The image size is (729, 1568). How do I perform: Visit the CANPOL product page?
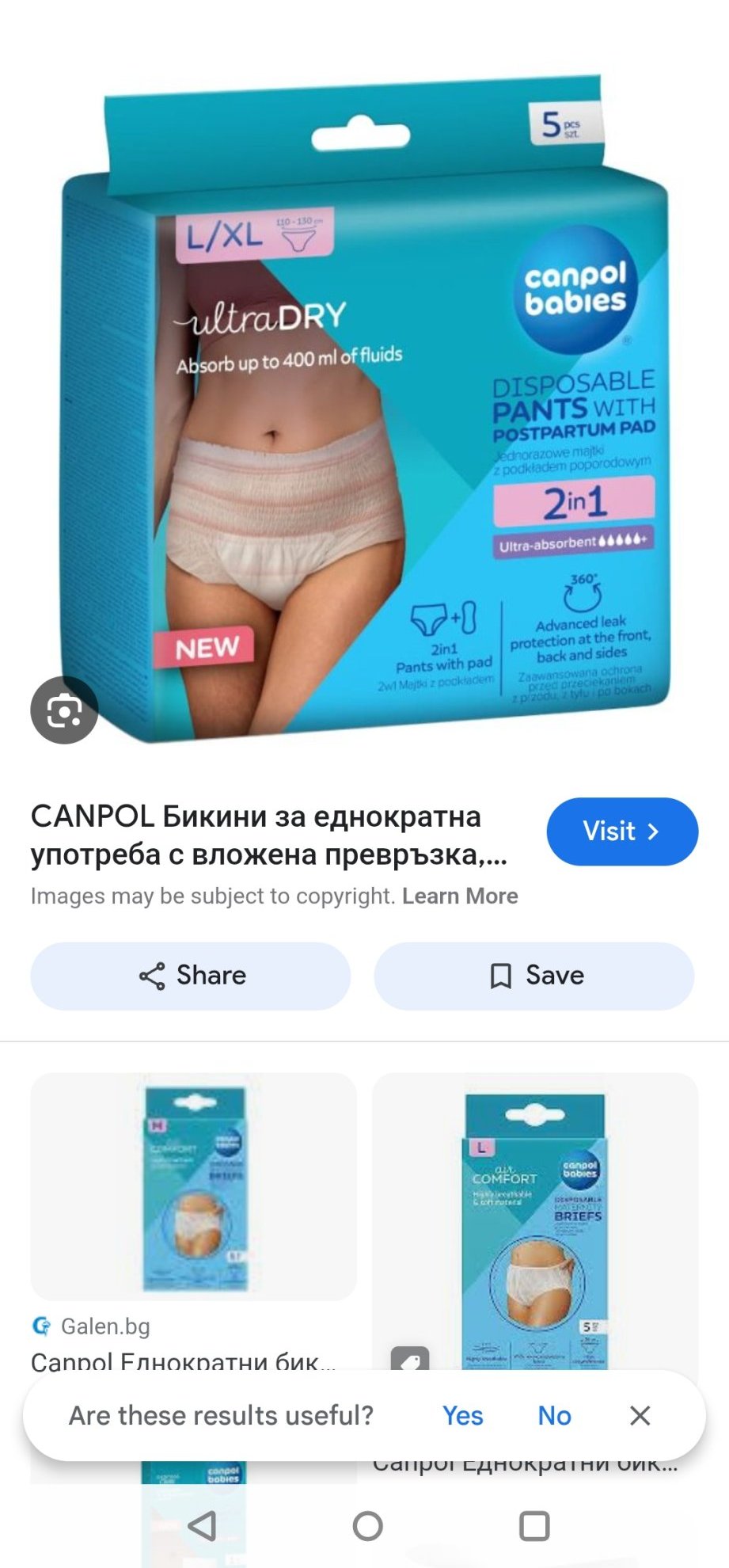622,832
